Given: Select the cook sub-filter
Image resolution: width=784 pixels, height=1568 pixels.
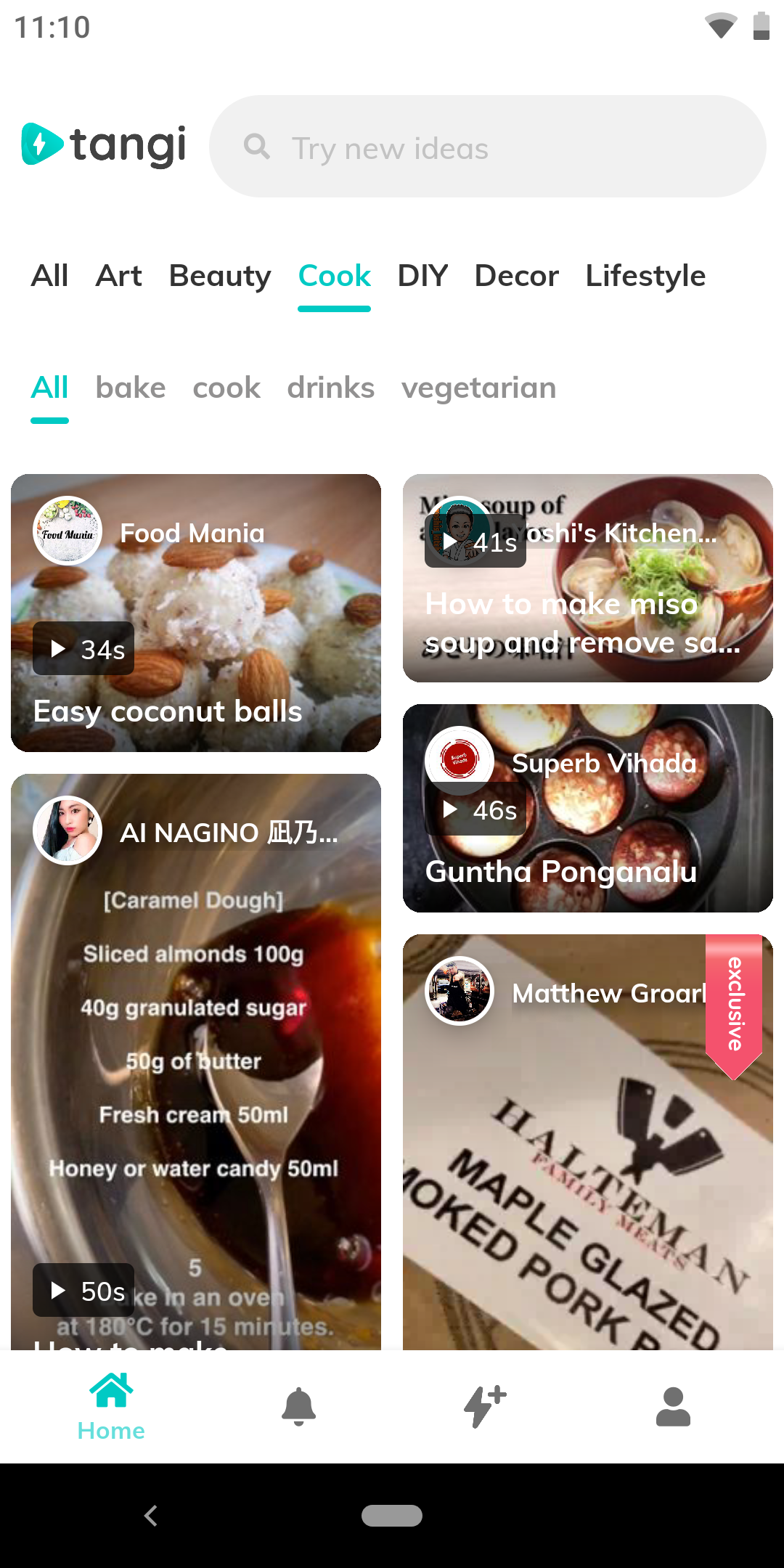Looking at the screenshot, I should (x=226, y=388).
